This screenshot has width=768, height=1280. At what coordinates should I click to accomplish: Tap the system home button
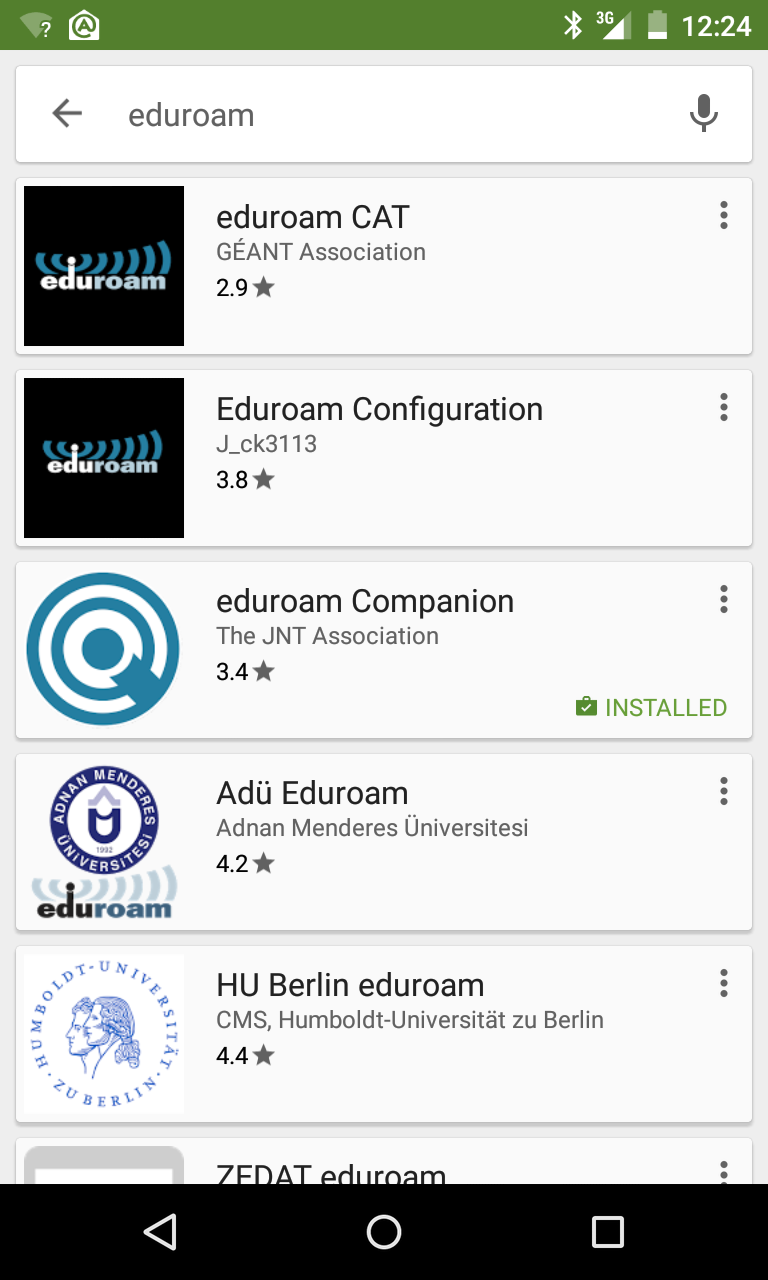pyautogui.click(x=384, y=1232)
